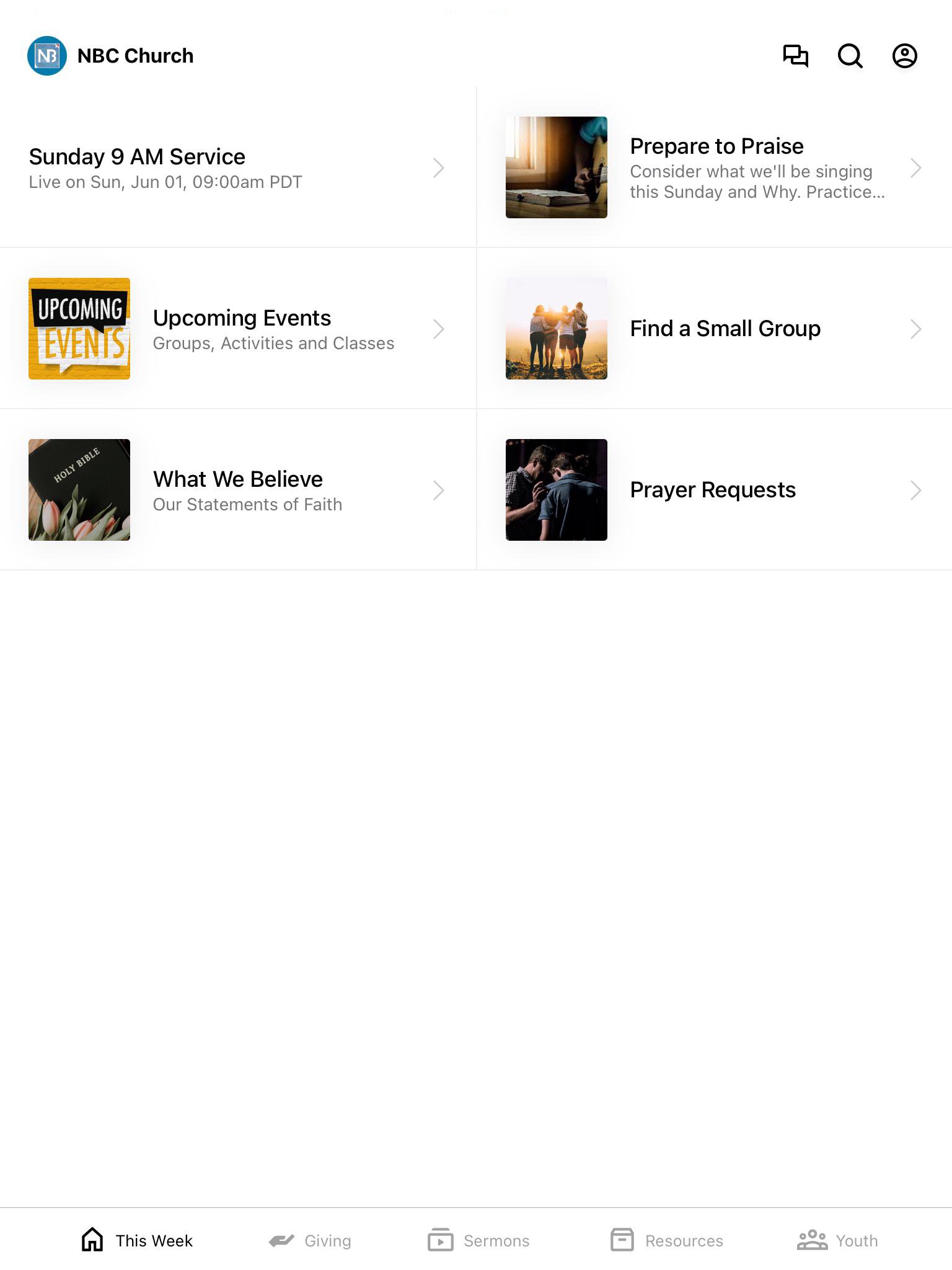Open the search icon

850,56
